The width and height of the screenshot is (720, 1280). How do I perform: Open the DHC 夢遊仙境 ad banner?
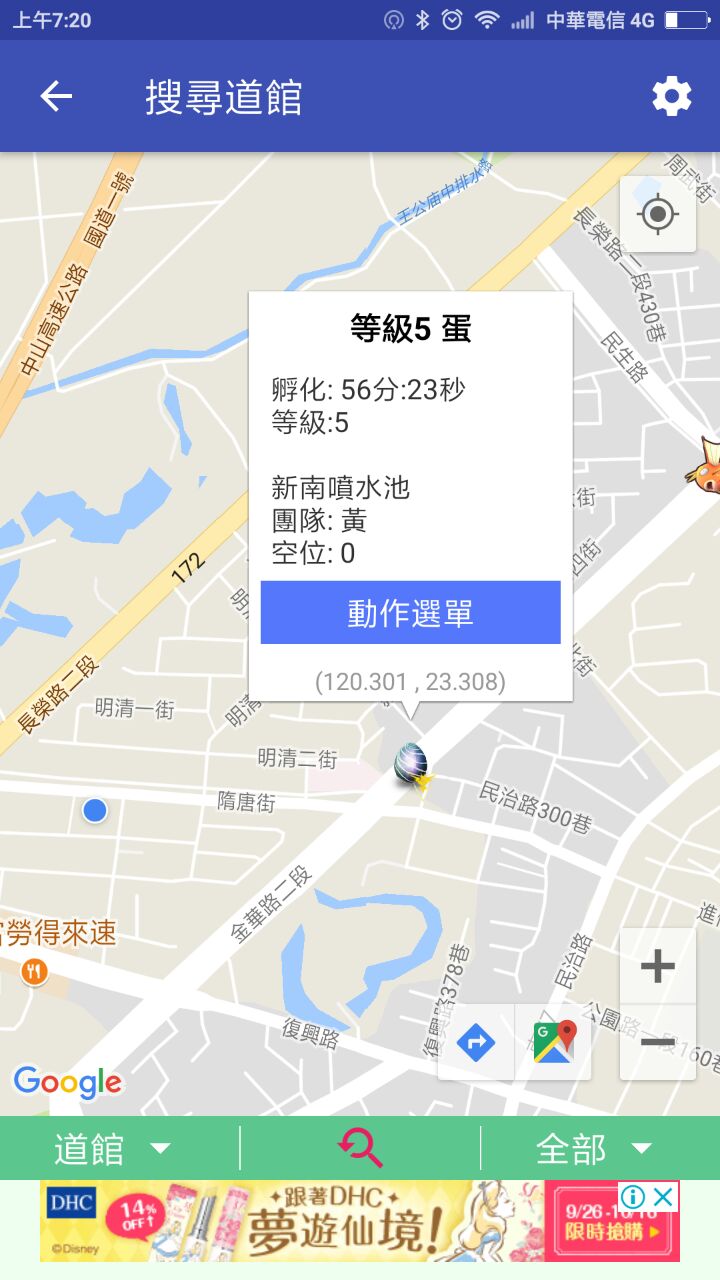(x=330, y=1222)
